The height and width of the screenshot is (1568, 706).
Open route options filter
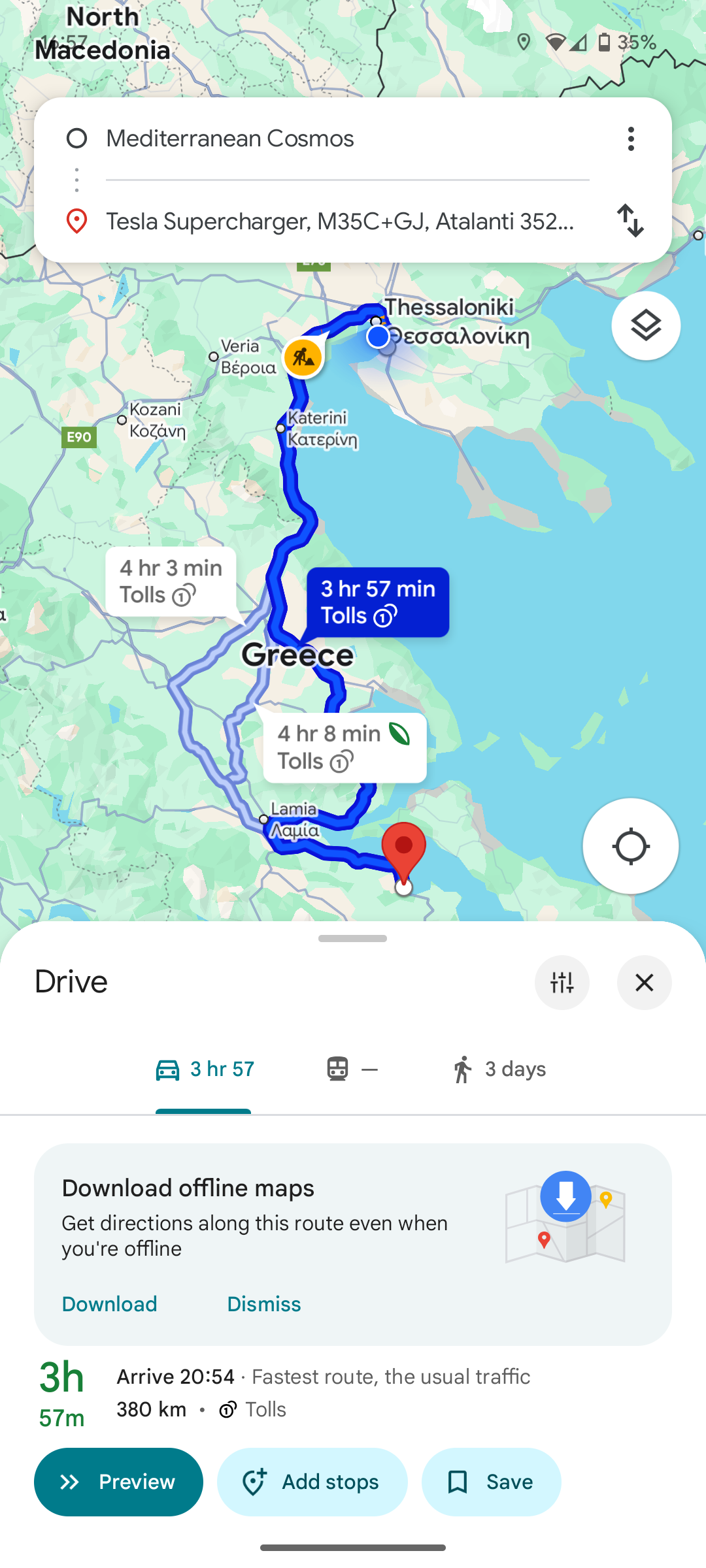point(562,982)
